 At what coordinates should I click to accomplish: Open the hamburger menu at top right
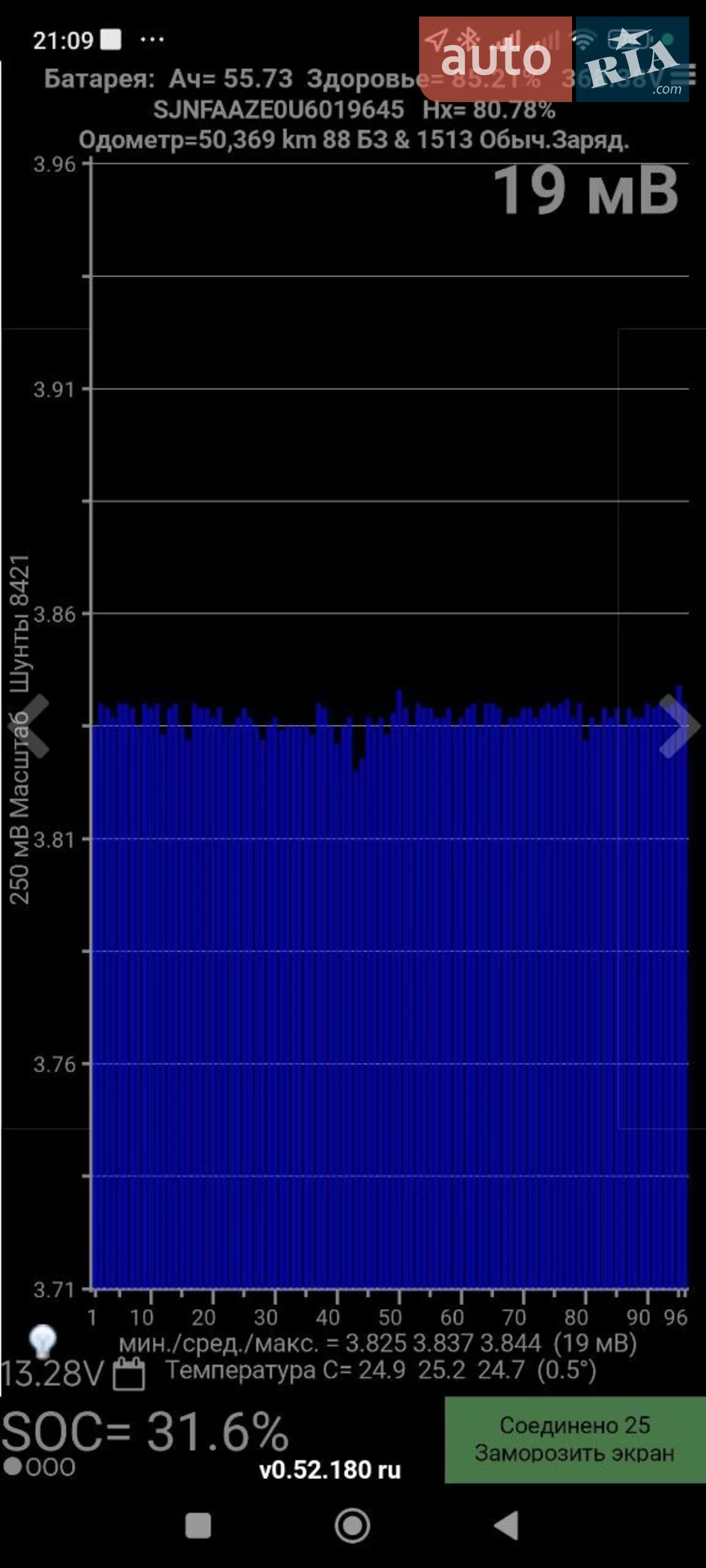[695, 78]
